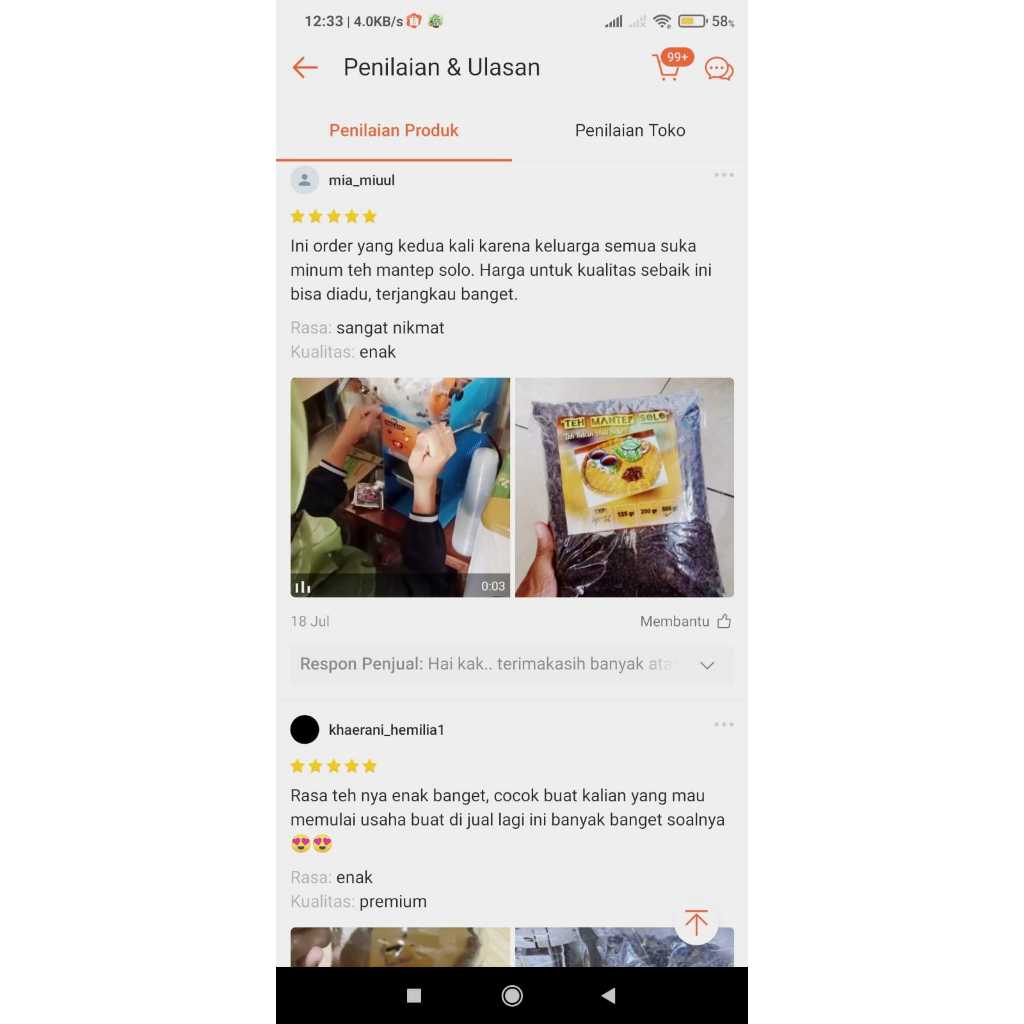Open recent apps with the square button
This screenshot has width=1024, height=1024.
point(414,995)
